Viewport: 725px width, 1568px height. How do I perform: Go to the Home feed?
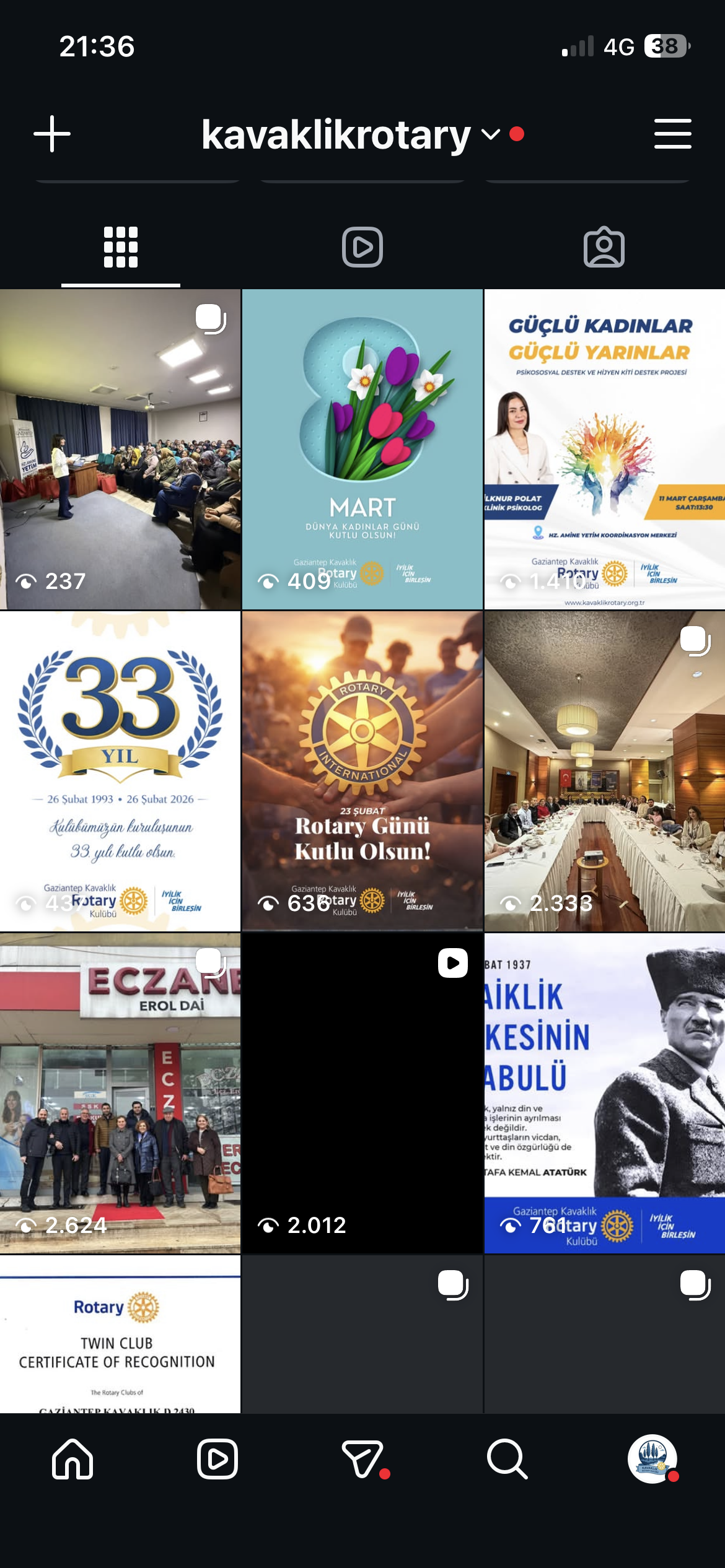point(72,1459)
